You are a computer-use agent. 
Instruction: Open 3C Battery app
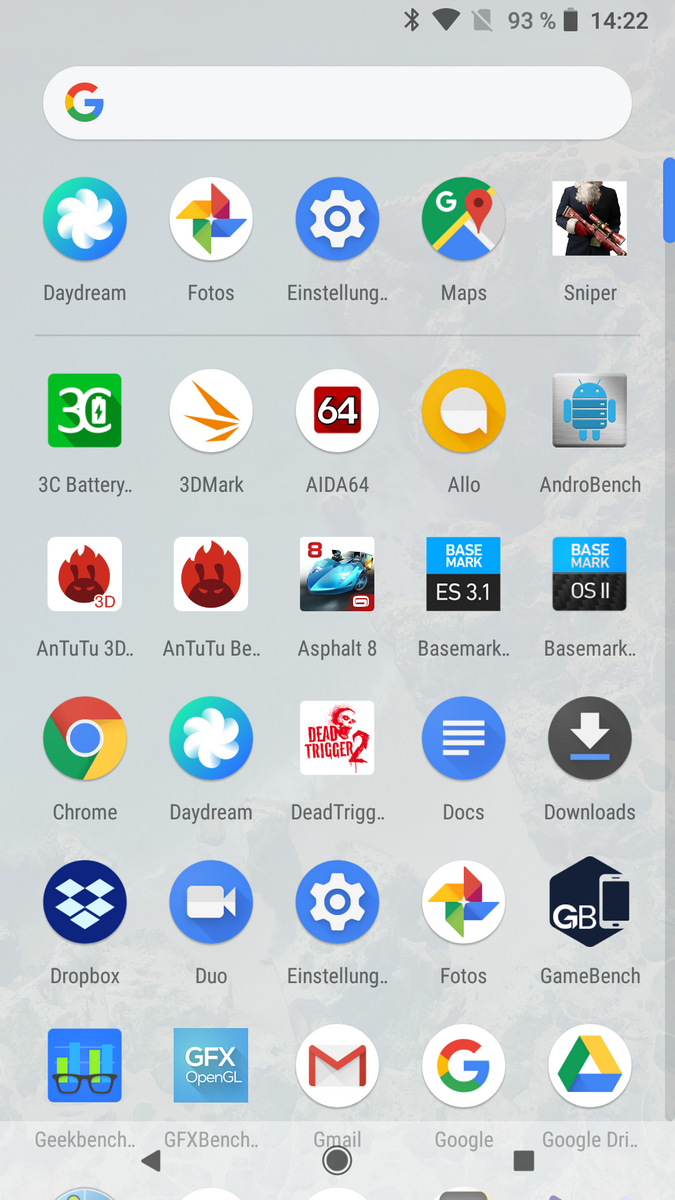[85, 410]
